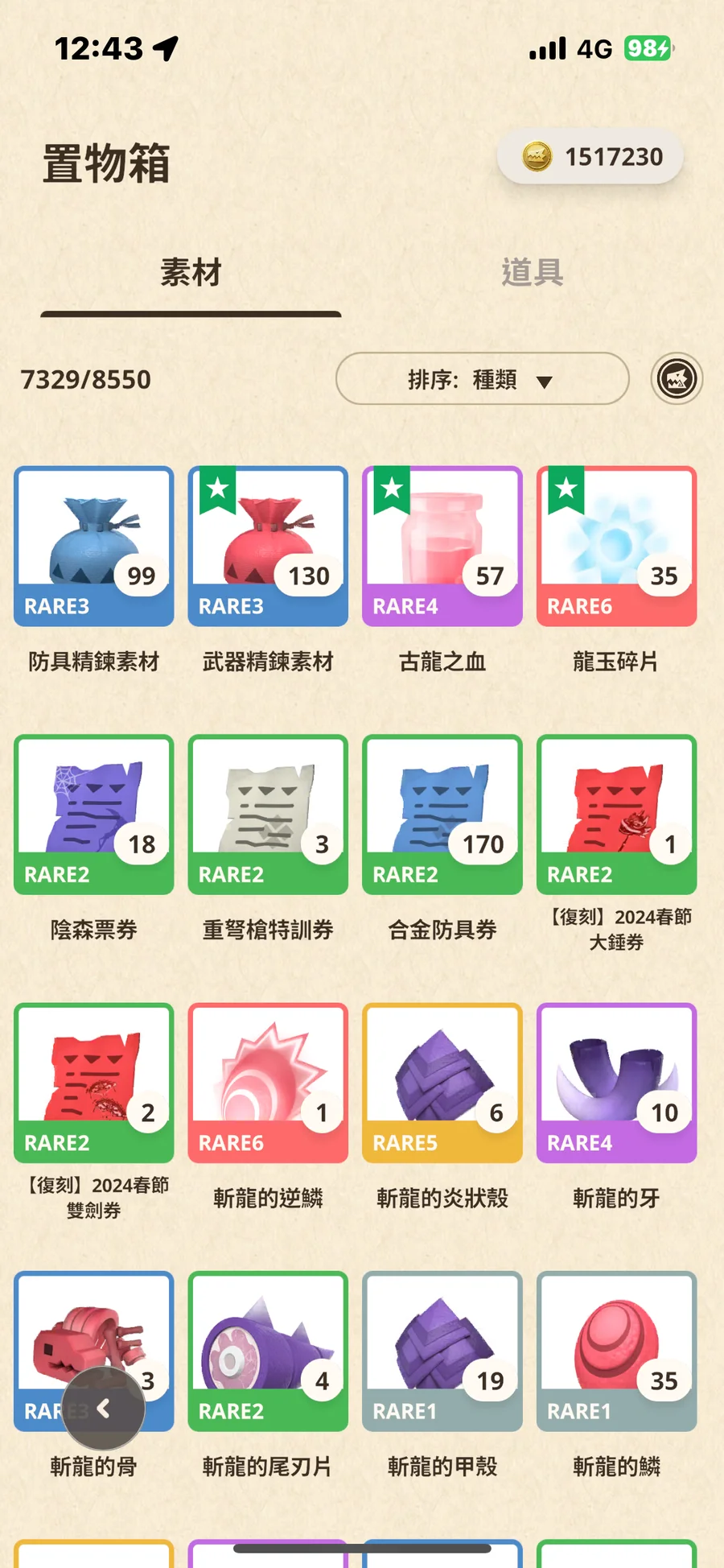Switch to the 道具 tab
Viewport: 724px width, 1568px height.
[x=532, y=273]
